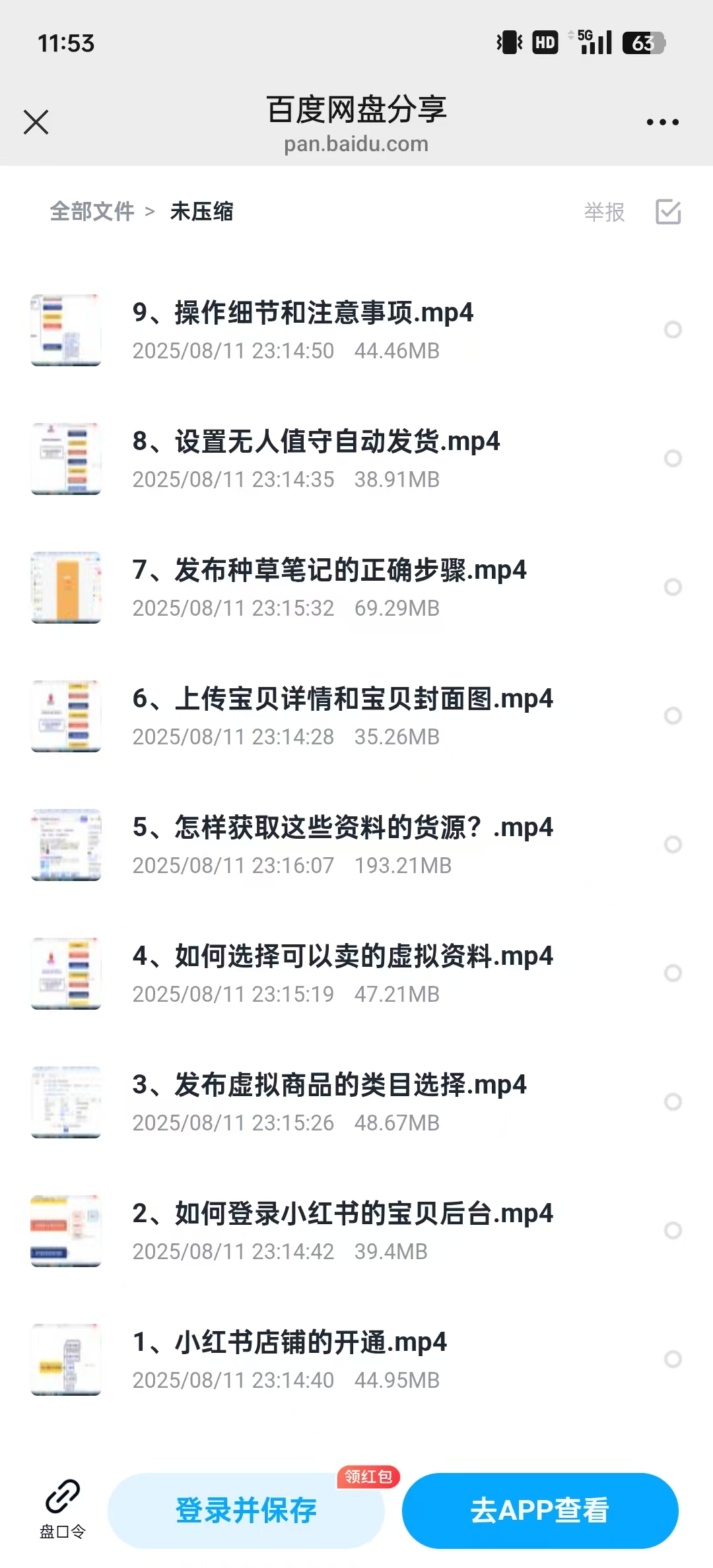Open video 9、操作细节和注意事项.mp4
This screenshot has width=713, height=1568.
[302, 313]
